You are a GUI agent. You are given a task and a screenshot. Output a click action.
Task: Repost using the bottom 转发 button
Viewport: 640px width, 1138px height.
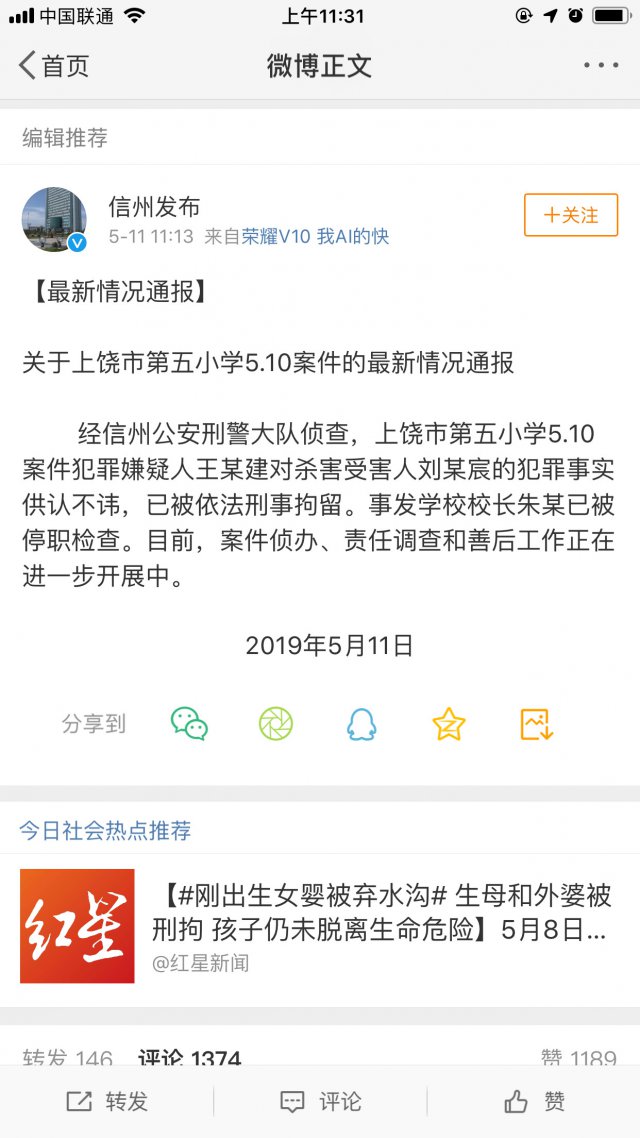tap(107, 1102)
